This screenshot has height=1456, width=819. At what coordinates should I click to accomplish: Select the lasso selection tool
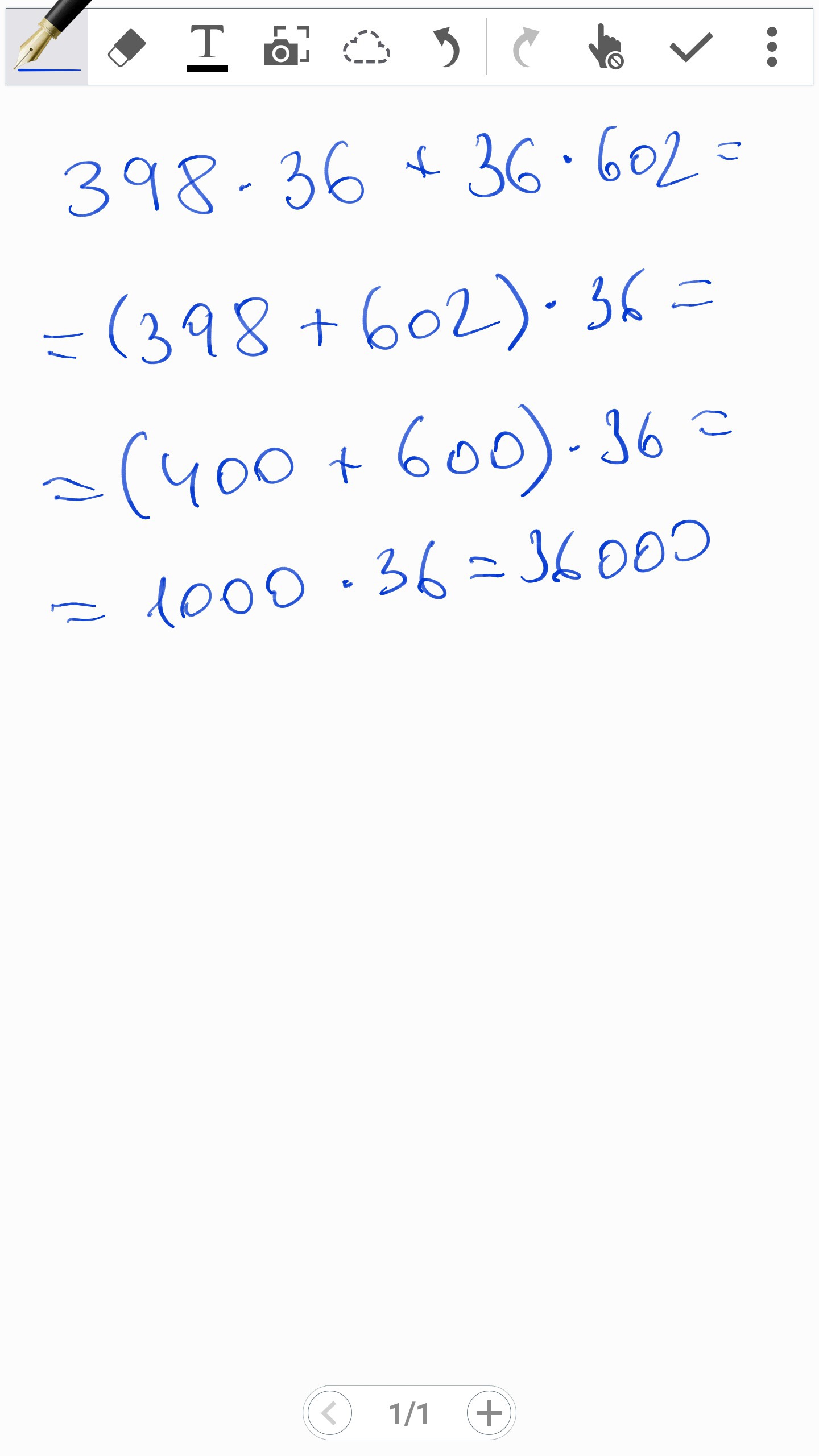pos(366,47)
